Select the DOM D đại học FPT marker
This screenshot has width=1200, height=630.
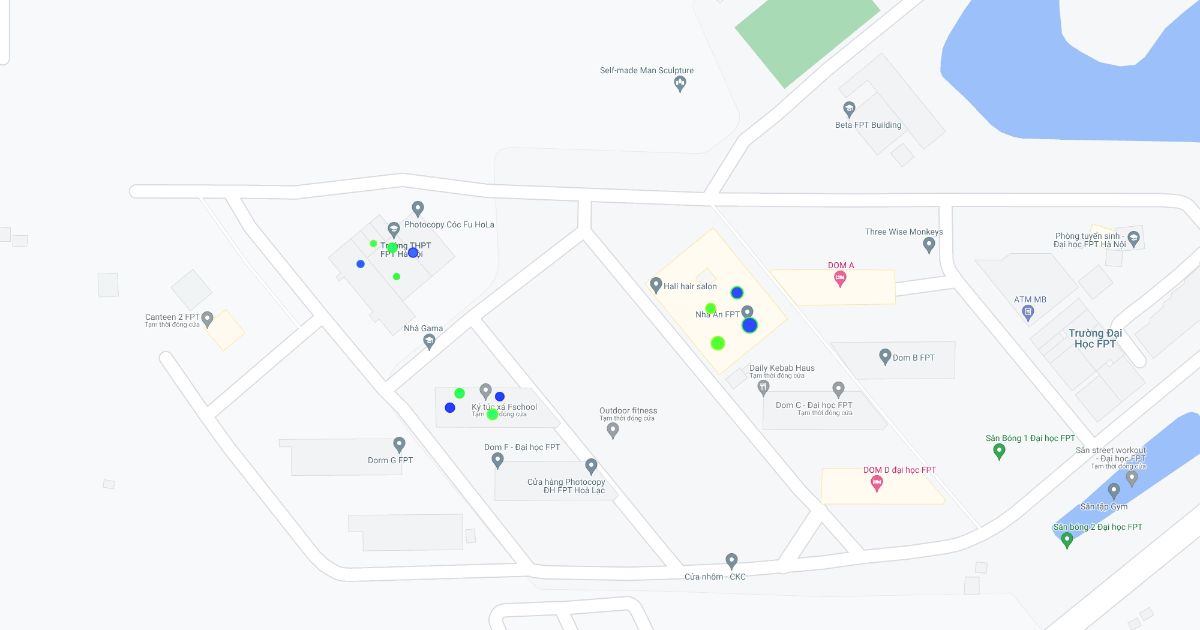[x=877, y=483]
